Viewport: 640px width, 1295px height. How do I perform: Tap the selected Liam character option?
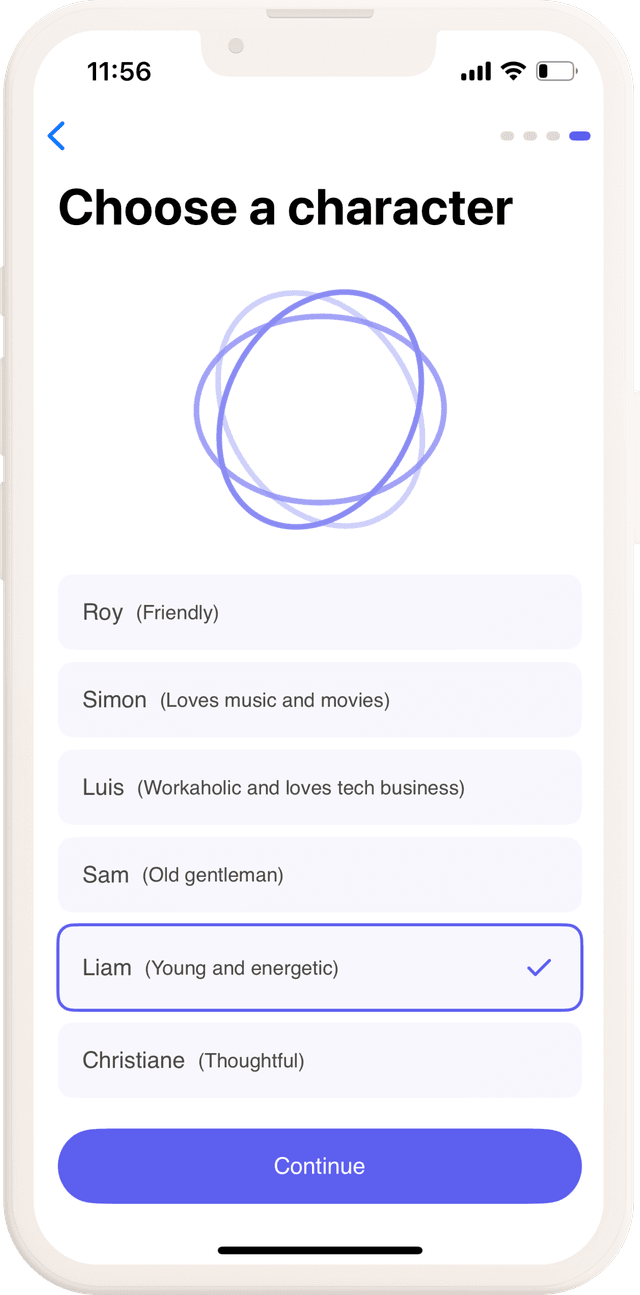tap(319, 967)
